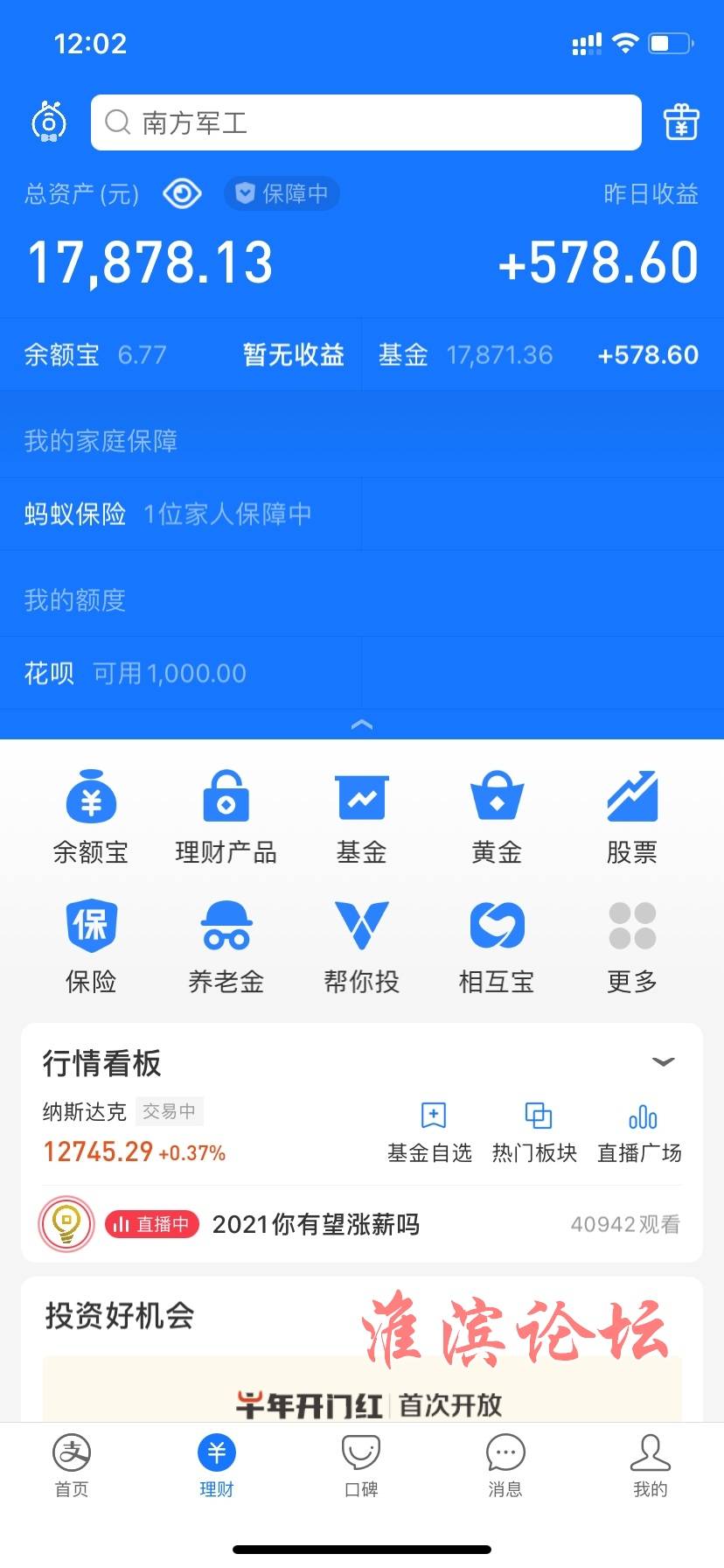This screenshot has width=724, height=1568.
Task: Hide total assets with the eye icon
Action: (182, 193)
